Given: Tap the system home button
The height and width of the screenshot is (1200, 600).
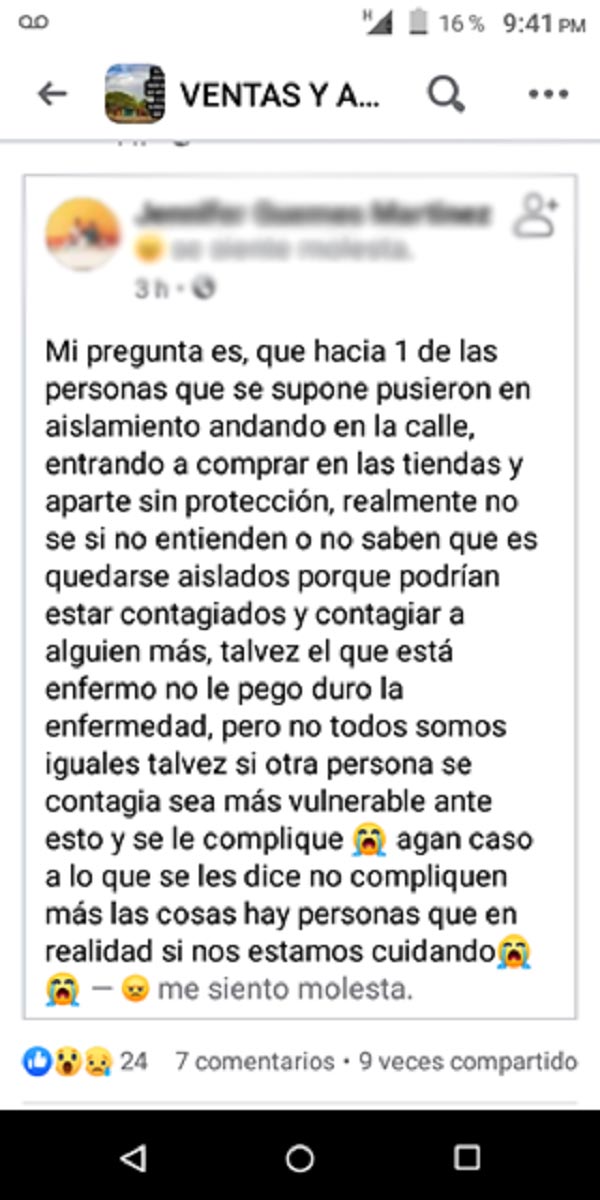Looking at the screenshot, I should [x=300, y=1158].
